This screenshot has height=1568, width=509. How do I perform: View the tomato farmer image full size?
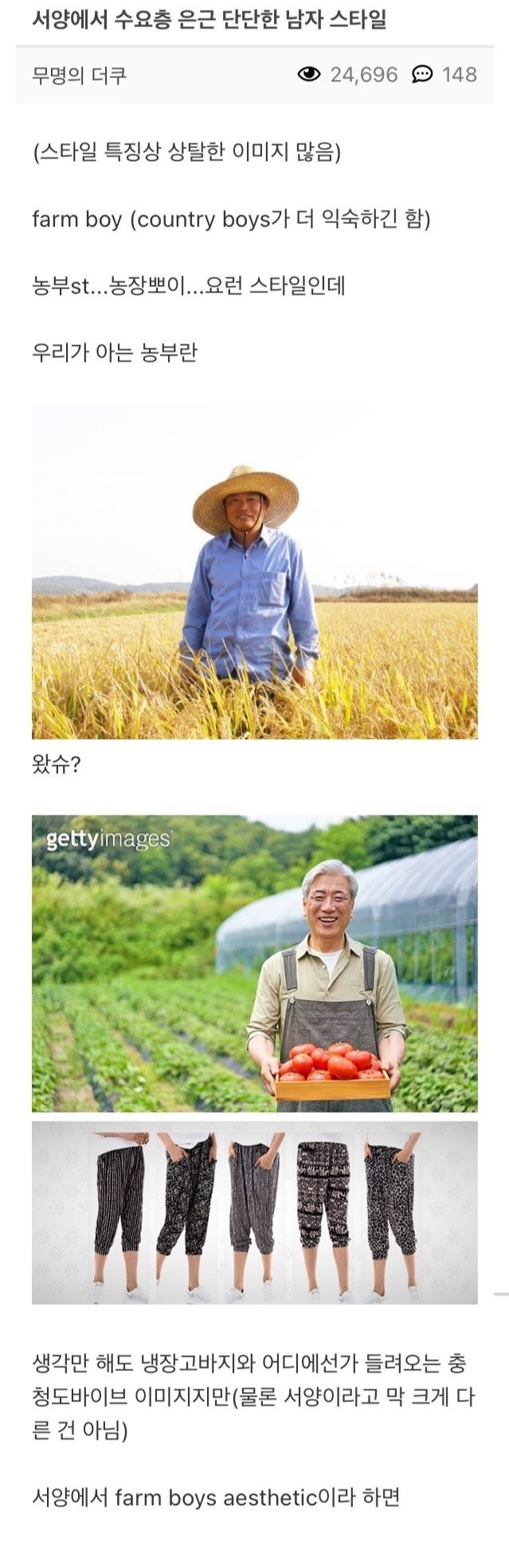click(x=254, y=963)
